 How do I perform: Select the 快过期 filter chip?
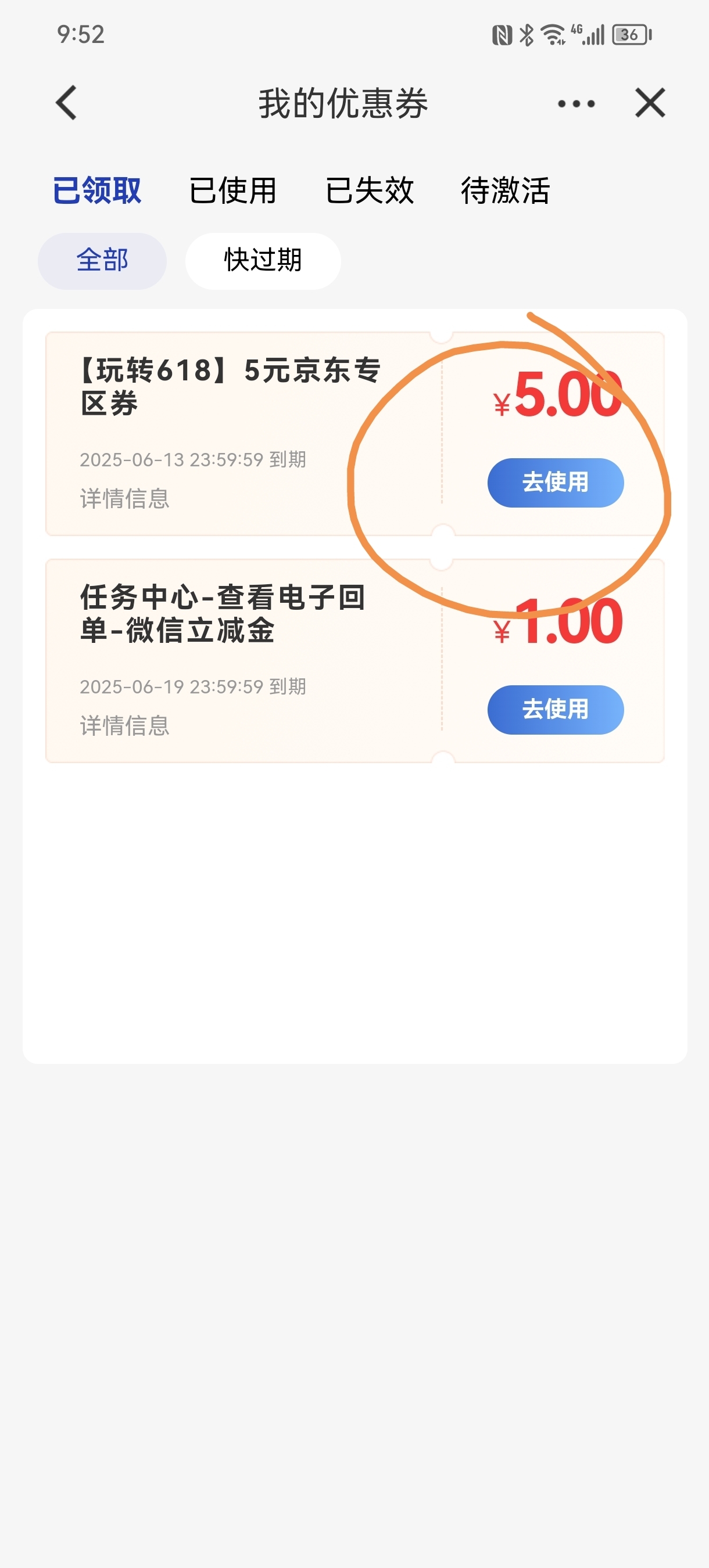tap(263, 261)
